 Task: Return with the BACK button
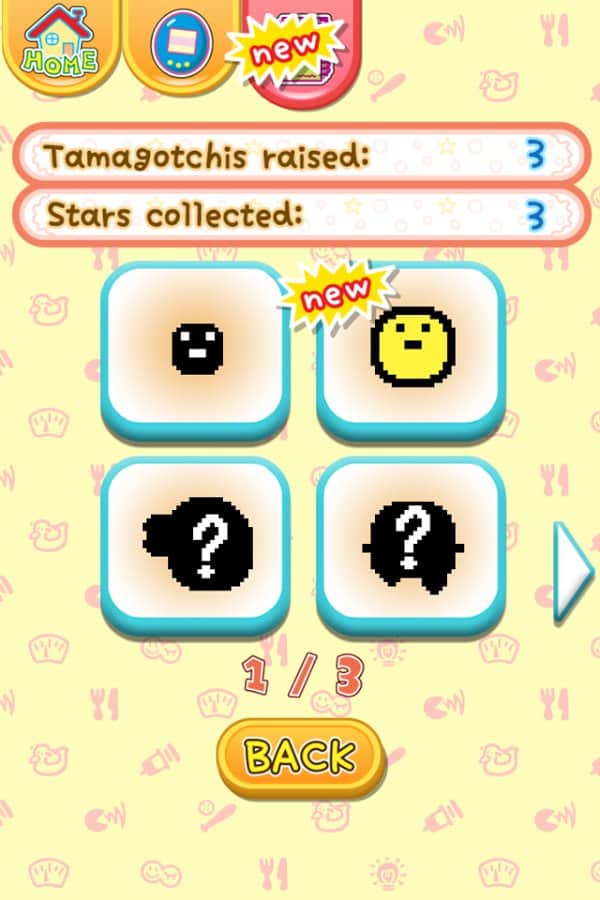(x=301, y=757)
